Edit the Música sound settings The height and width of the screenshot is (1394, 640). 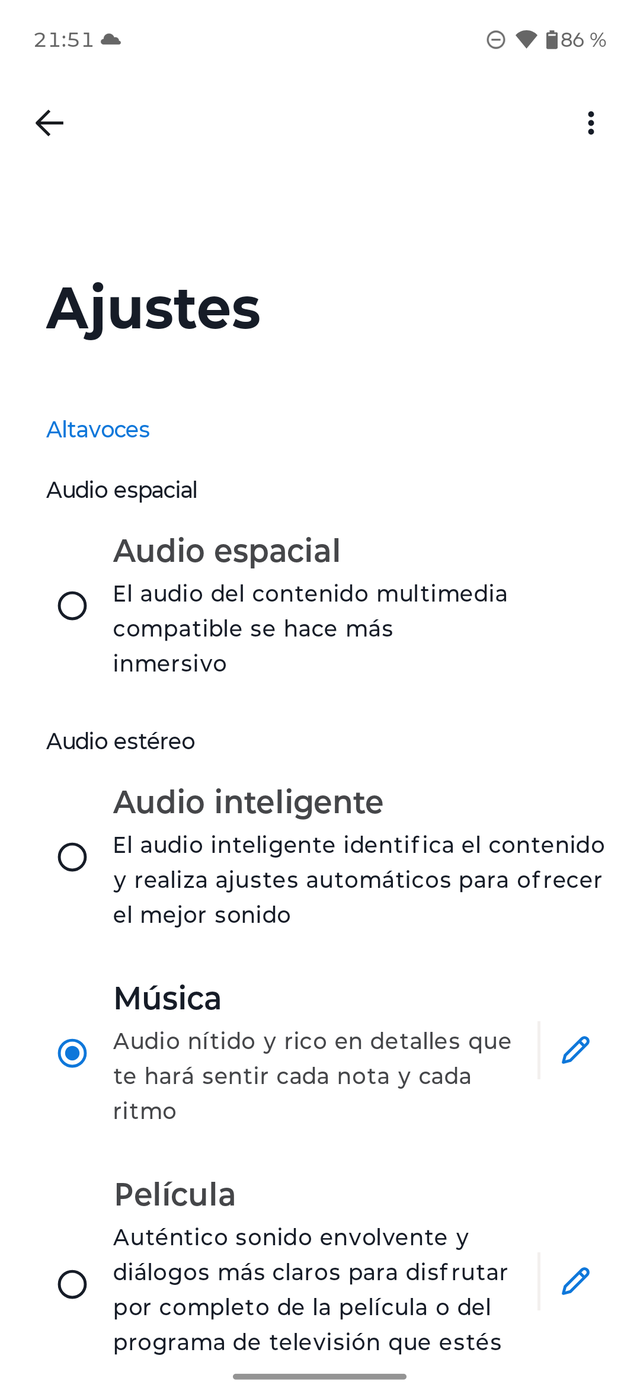[575, 1050]
